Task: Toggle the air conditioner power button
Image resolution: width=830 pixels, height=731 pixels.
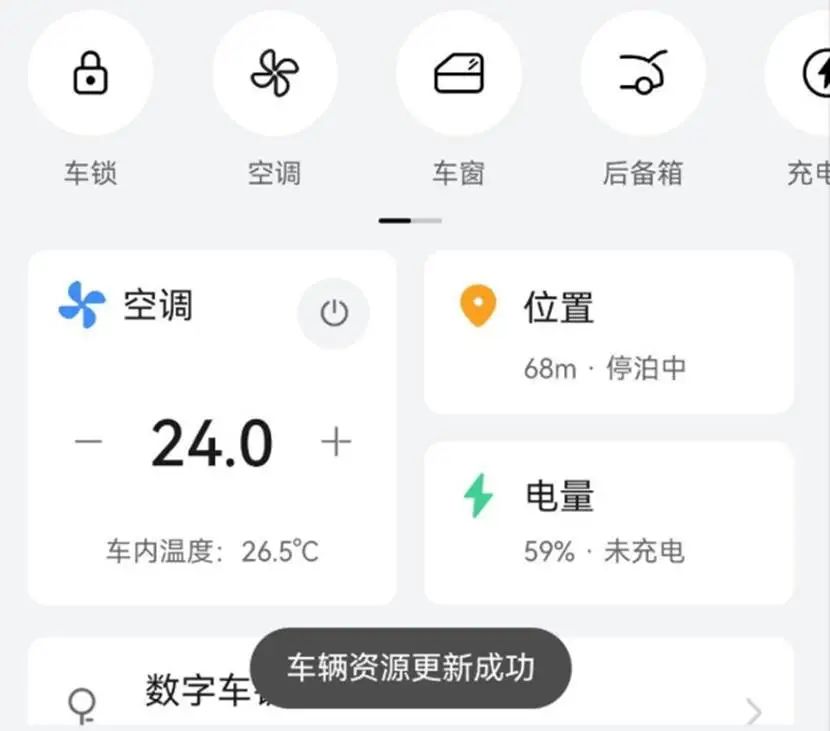Action: 334,313
